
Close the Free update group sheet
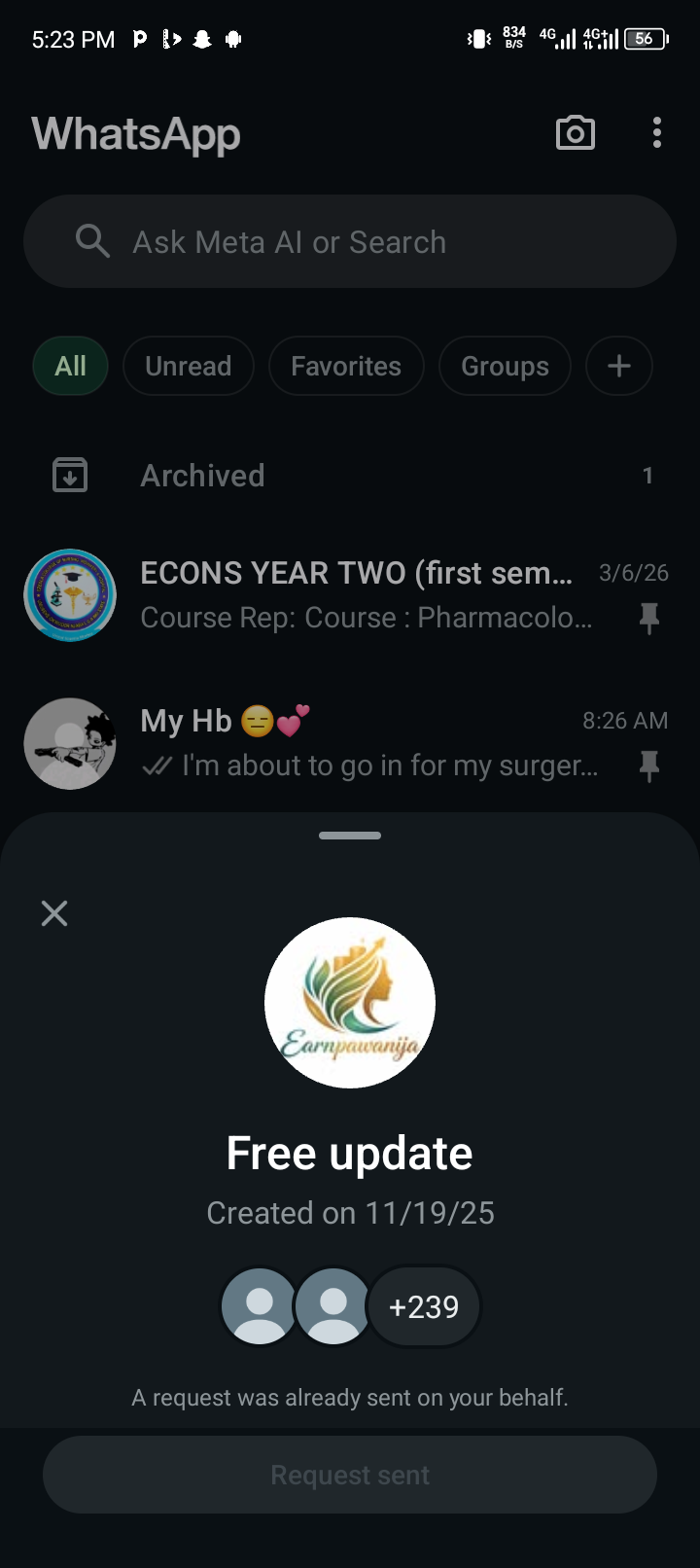(54, 913)
